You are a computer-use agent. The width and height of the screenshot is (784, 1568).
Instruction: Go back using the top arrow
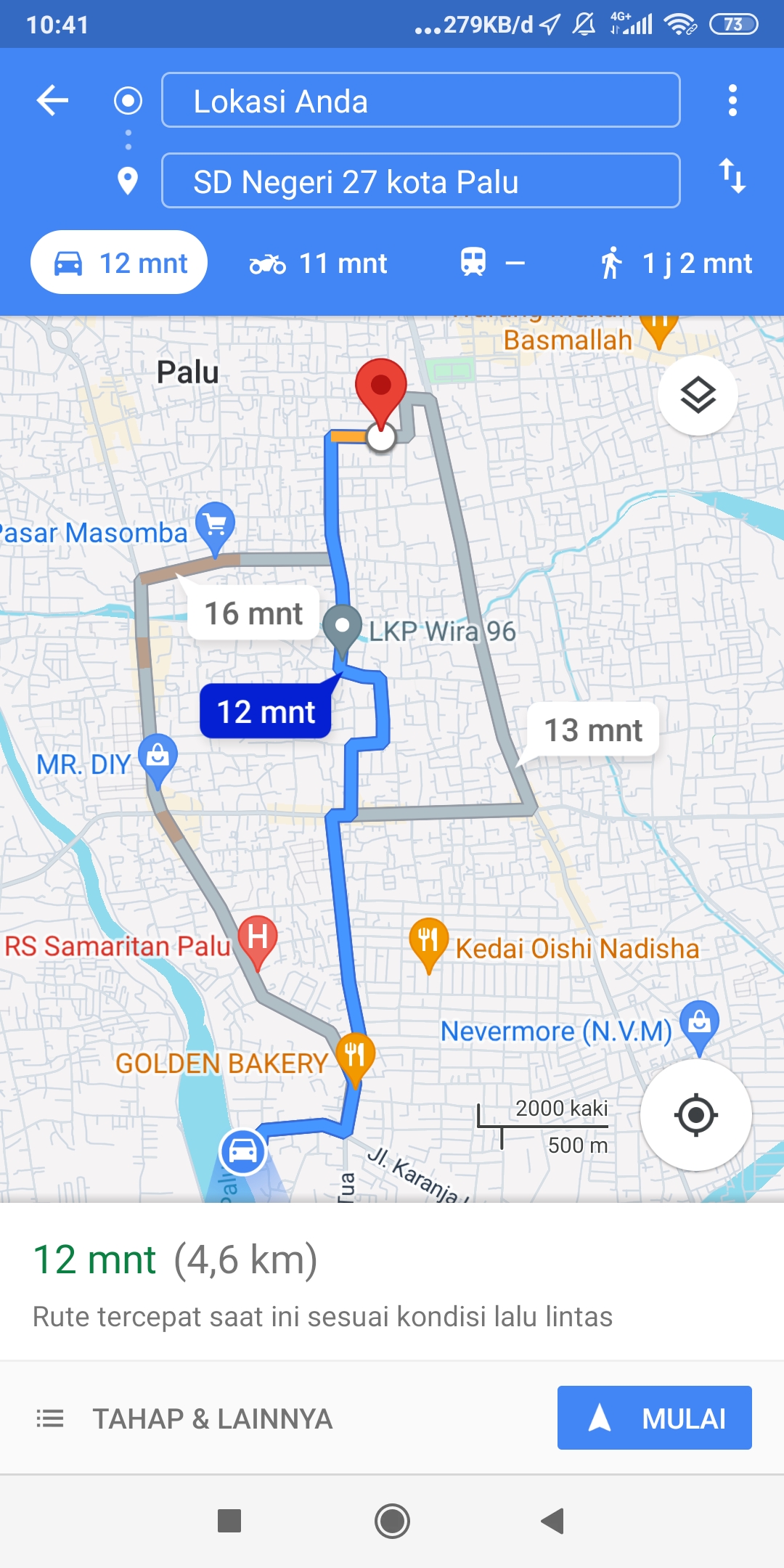pos(53,100)
